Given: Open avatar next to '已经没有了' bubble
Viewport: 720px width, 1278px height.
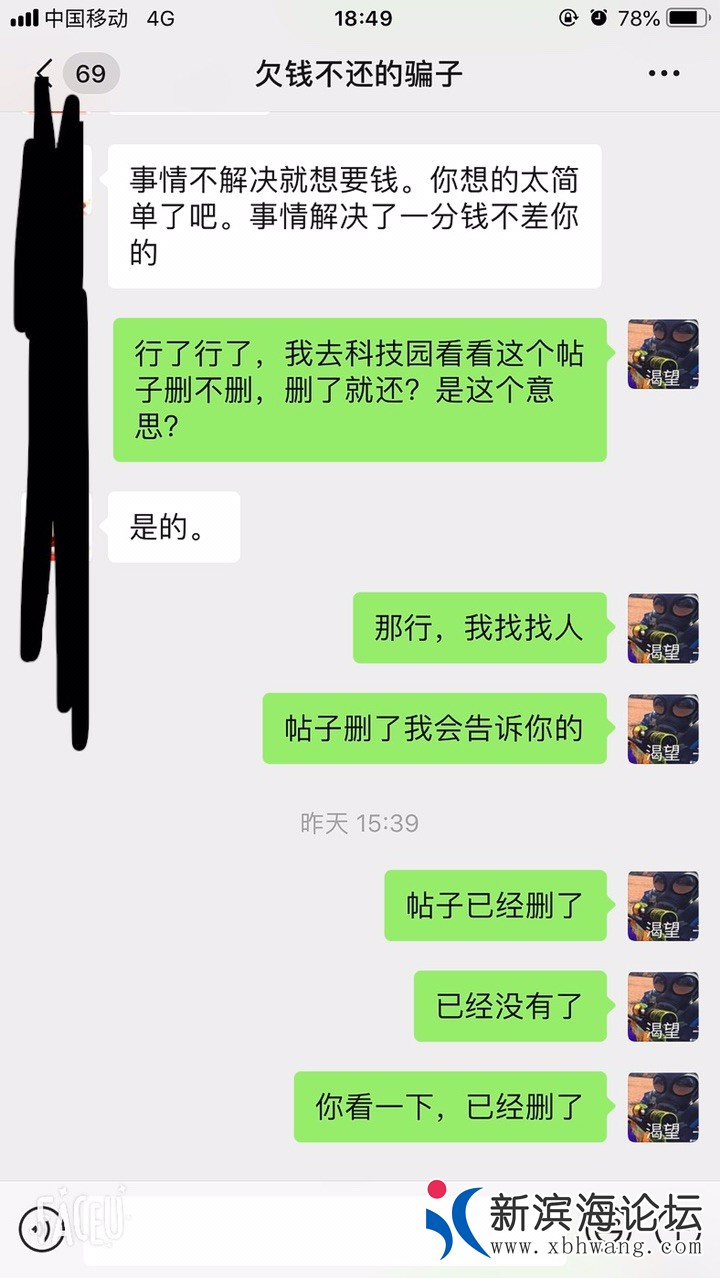Looking at the screenshot, I should [662, 1007].
